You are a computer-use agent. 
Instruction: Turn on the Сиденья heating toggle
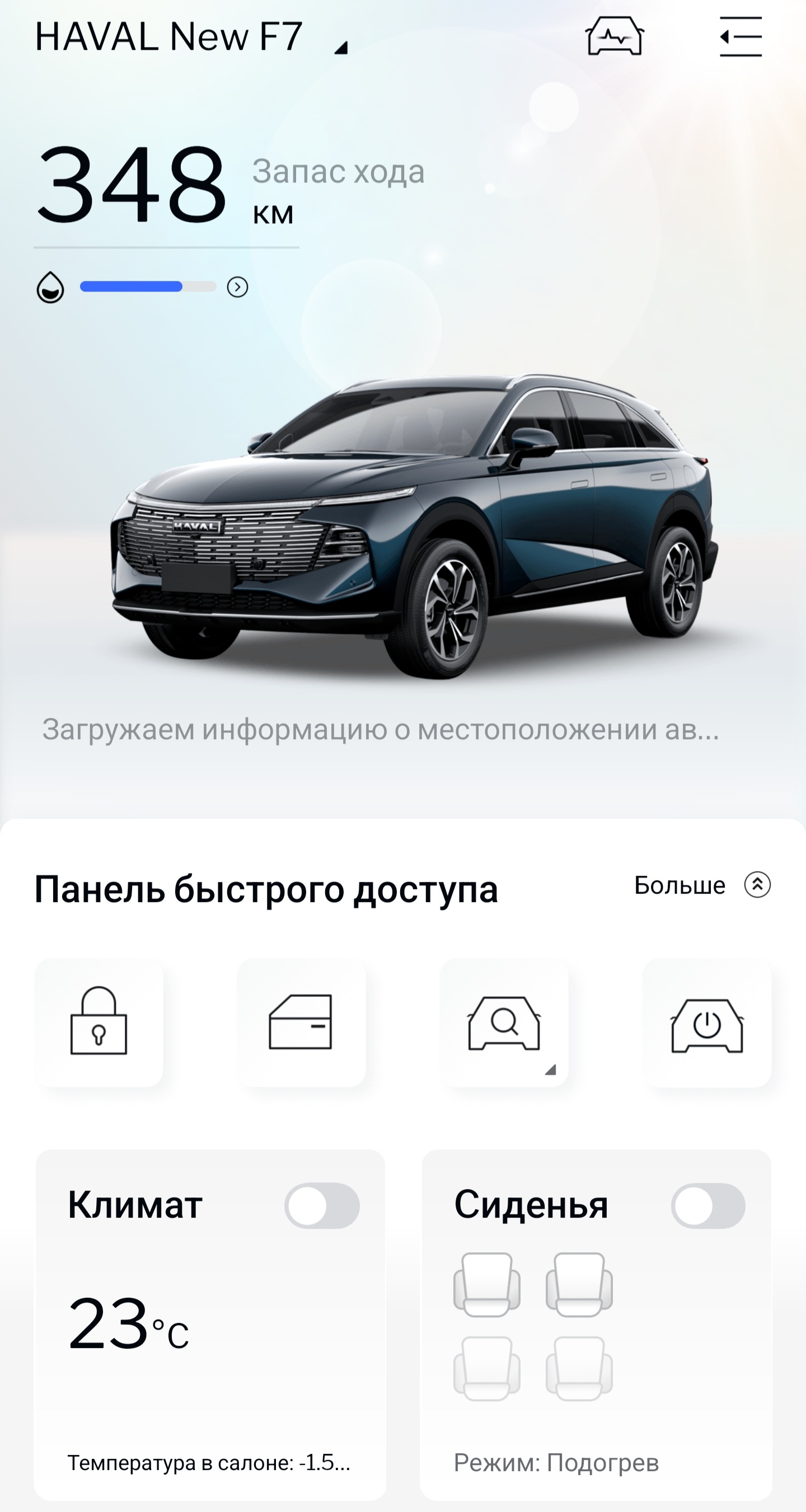click(x=708, y=1205)
